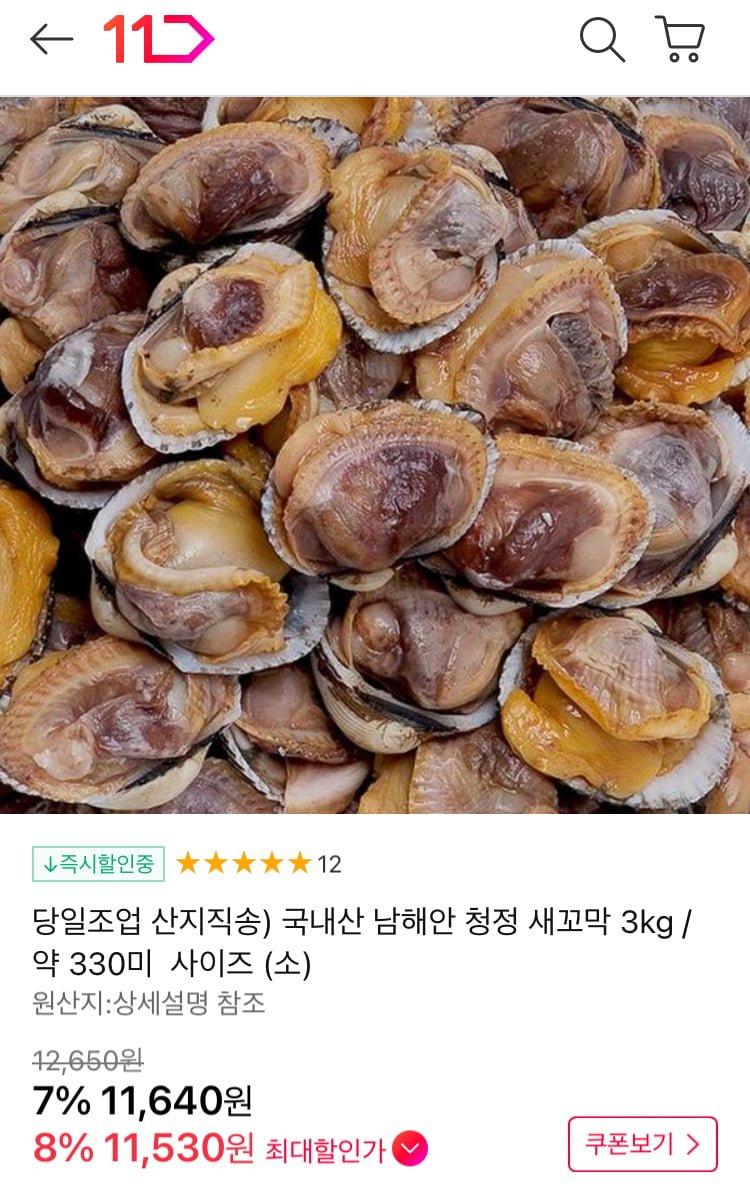Open the cockle product photo
The width and height of the screenshot is (750, 1198).
pyautogui.click(x=375, y=455)
